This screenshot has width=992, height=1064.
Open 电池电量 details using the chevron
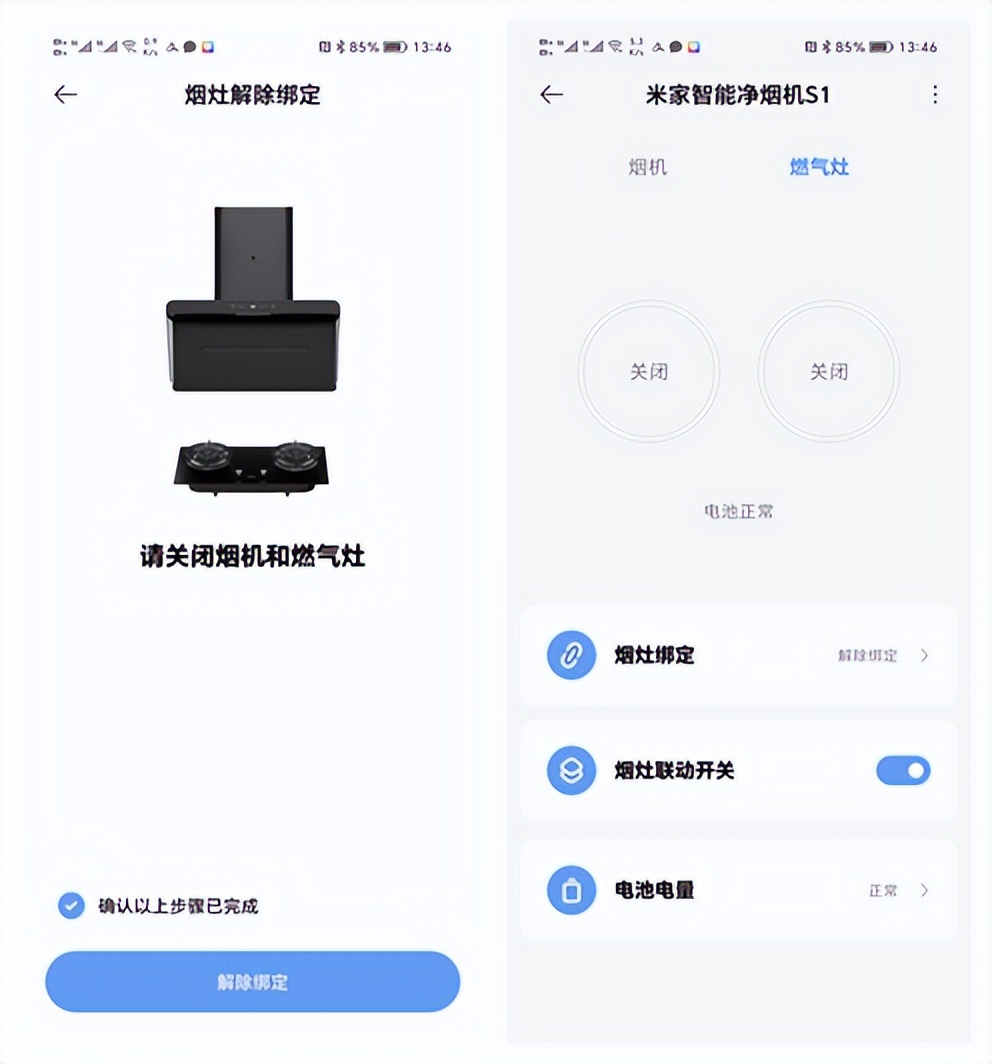point(925,890)
